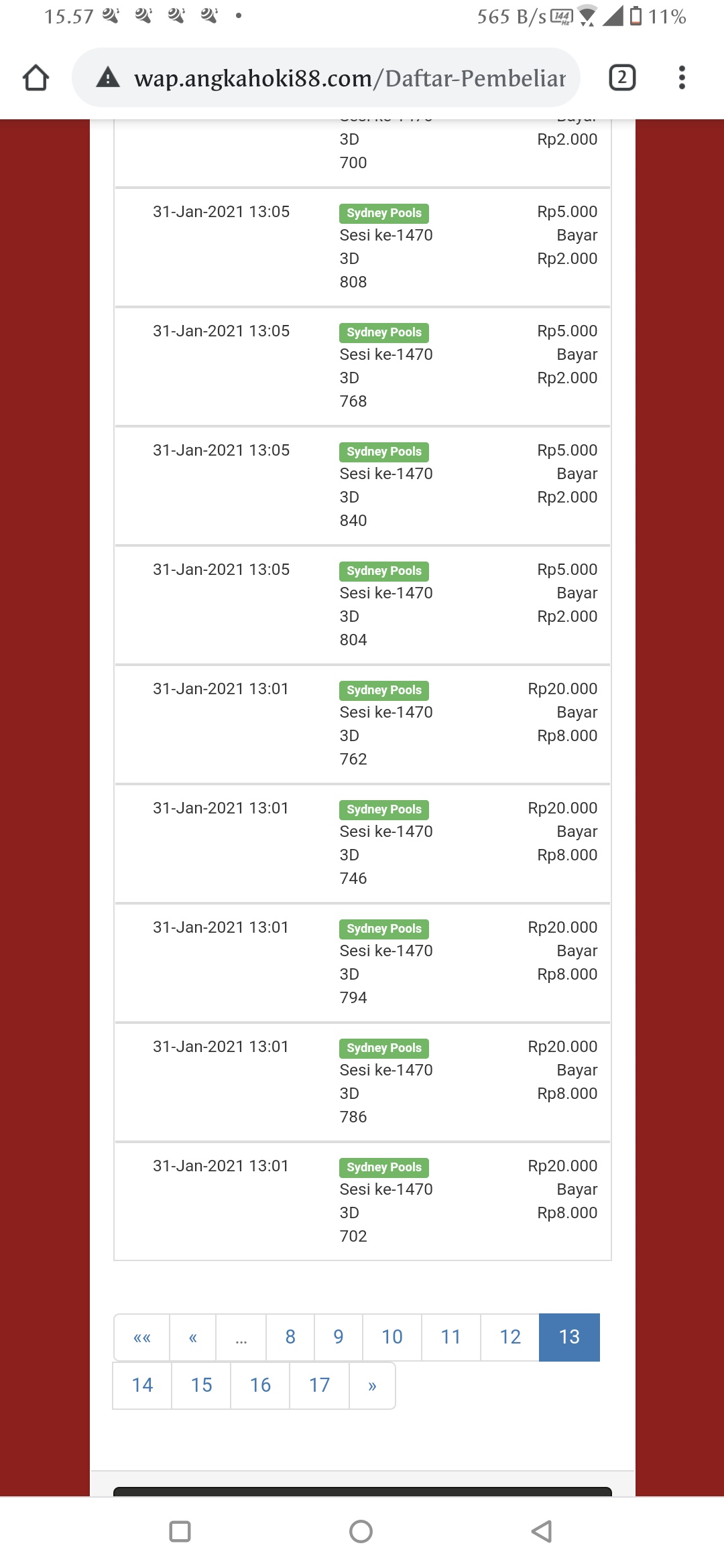Go to page 8
Screen dimensions: 724x1568
tap(290, 1337)
